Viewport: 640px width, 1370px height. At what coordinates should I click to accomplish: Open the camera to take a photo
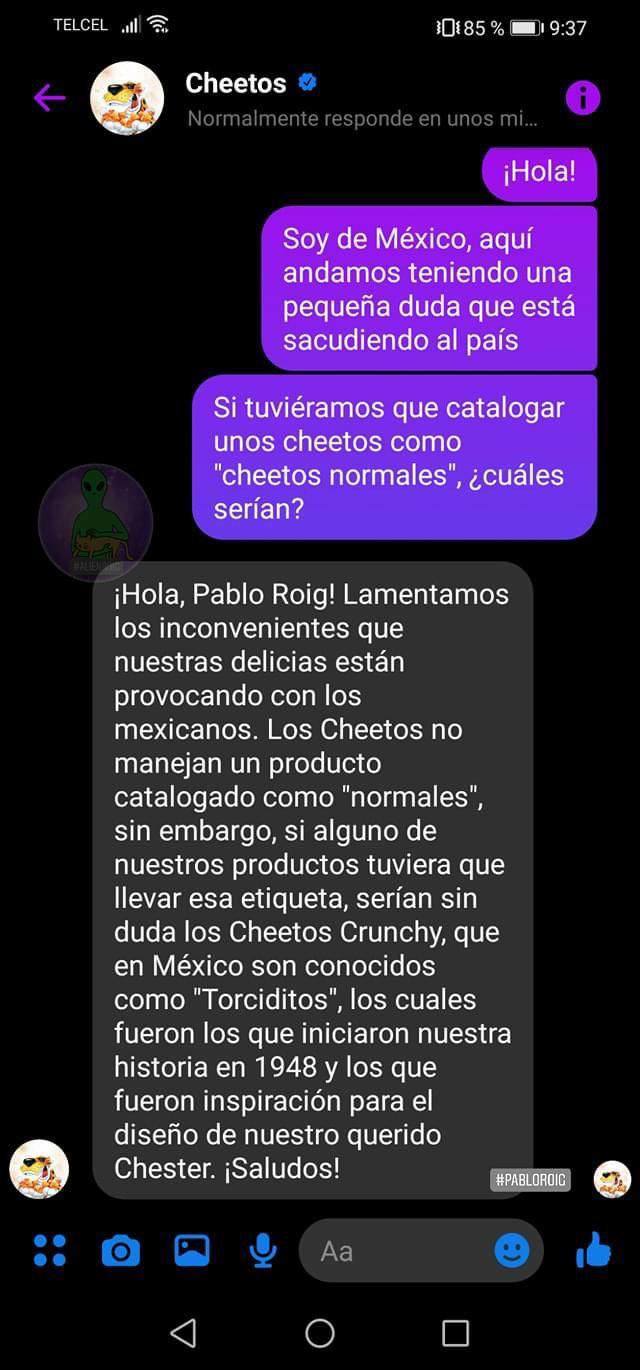click(x=121, y=1250)
